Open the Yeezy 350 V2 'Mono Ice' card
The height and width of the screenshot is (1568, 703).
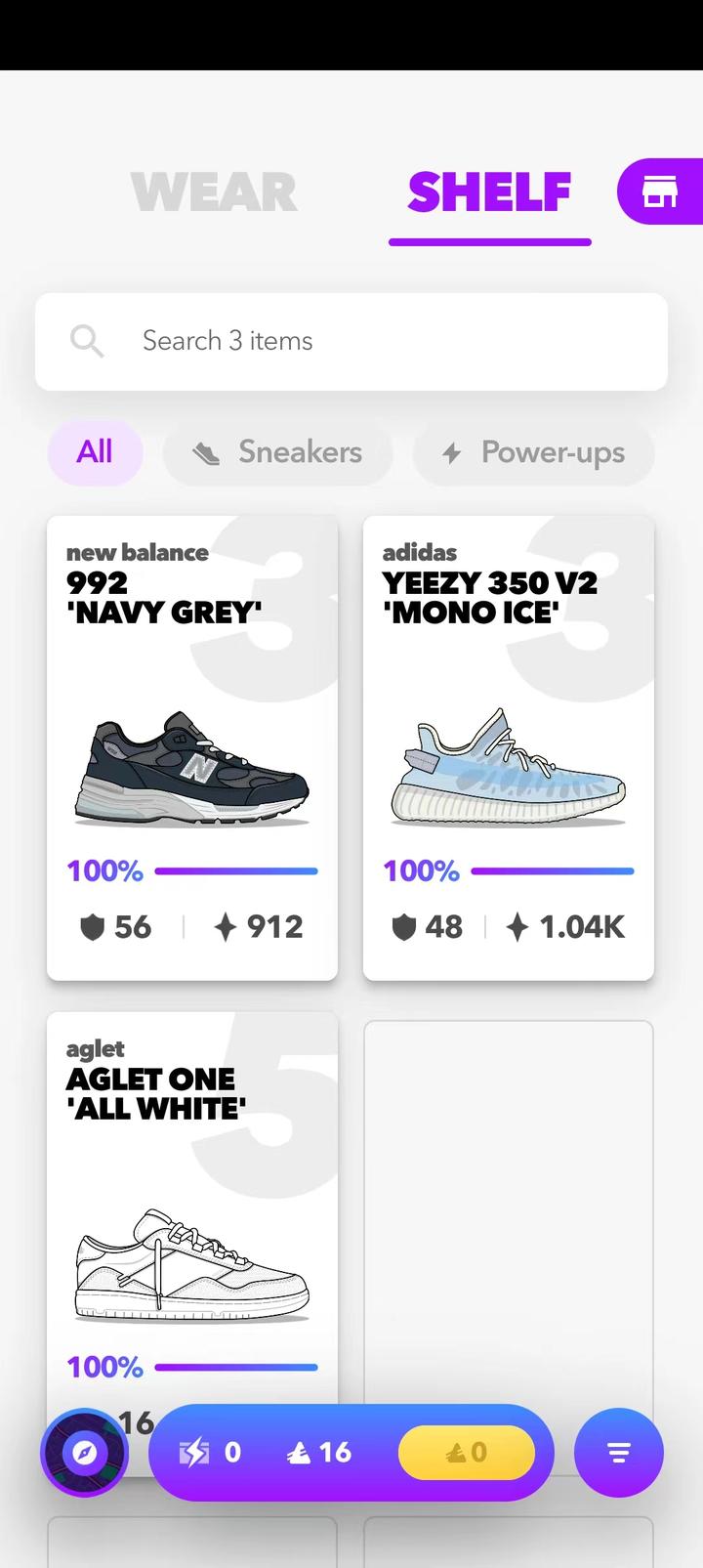(509, 747)
